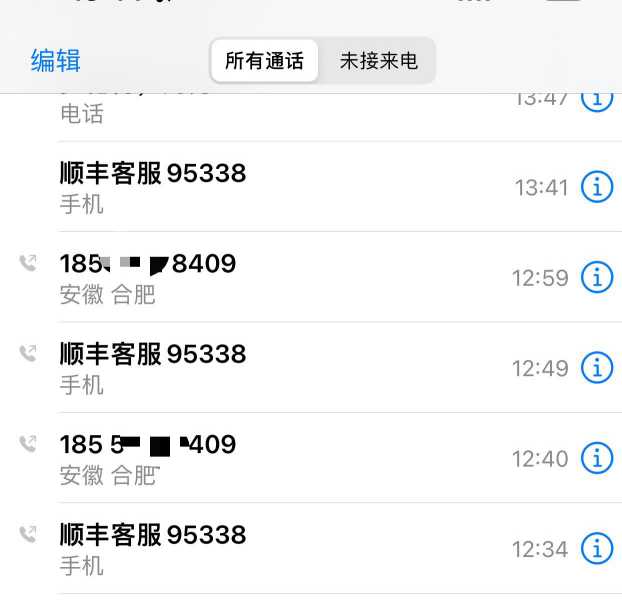
Task: Open info for the 13:47 call
Action: (597, 99)
